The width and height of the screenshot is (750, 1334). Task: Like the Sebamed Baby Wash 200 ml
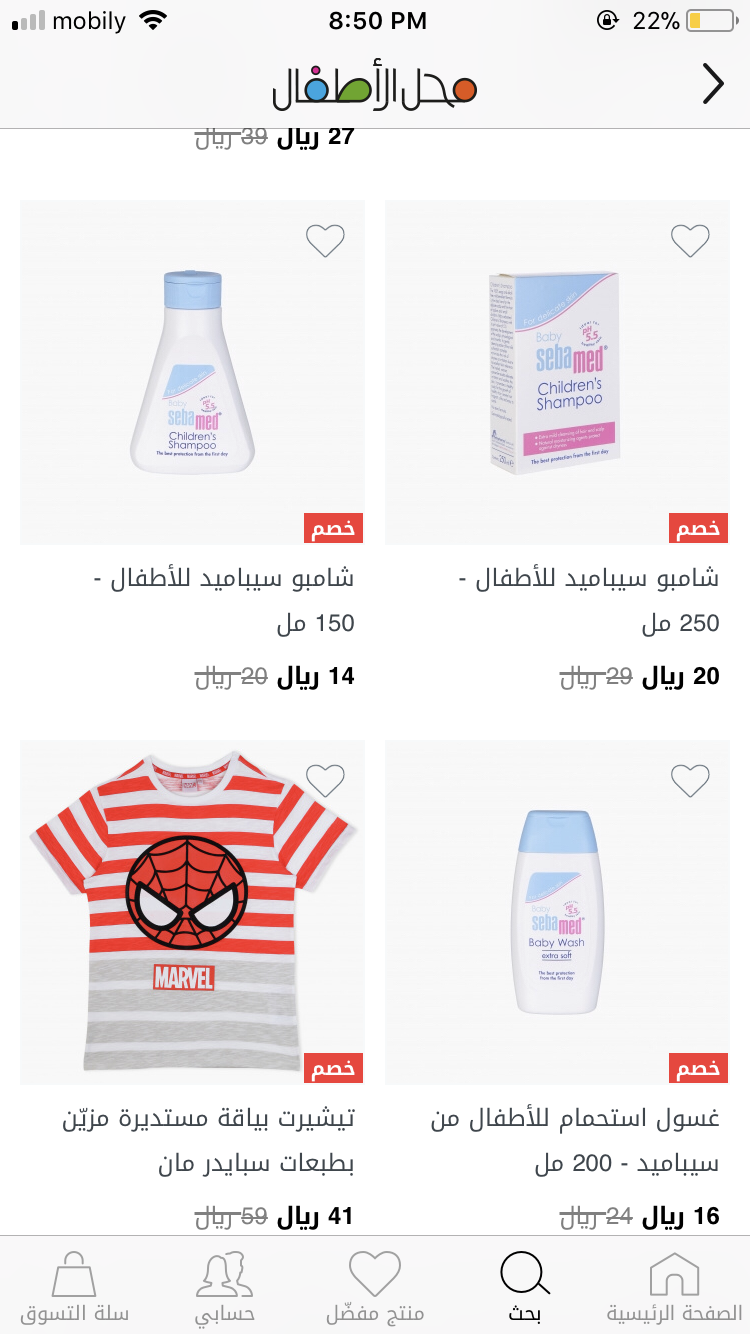(690, 780)
